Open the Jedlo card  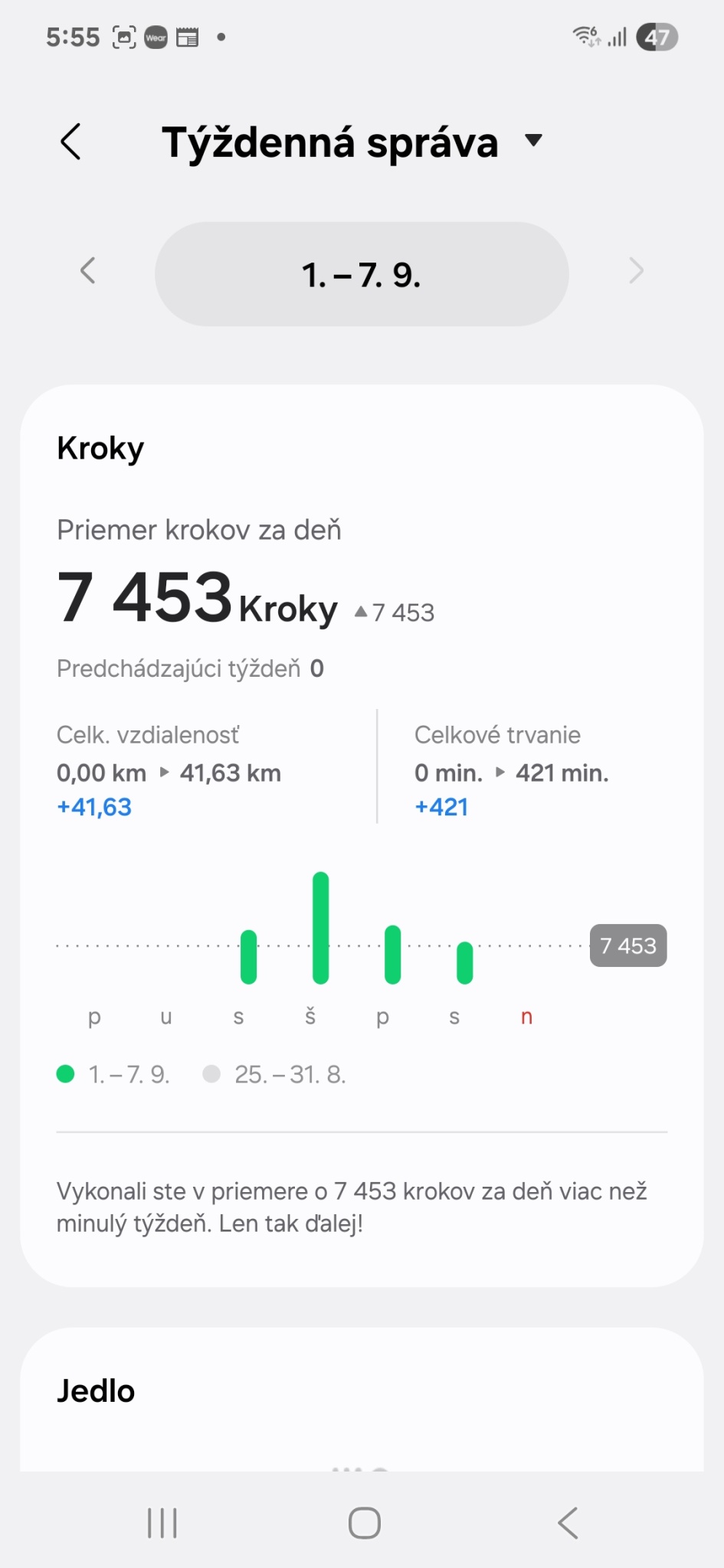point(97,1391)
